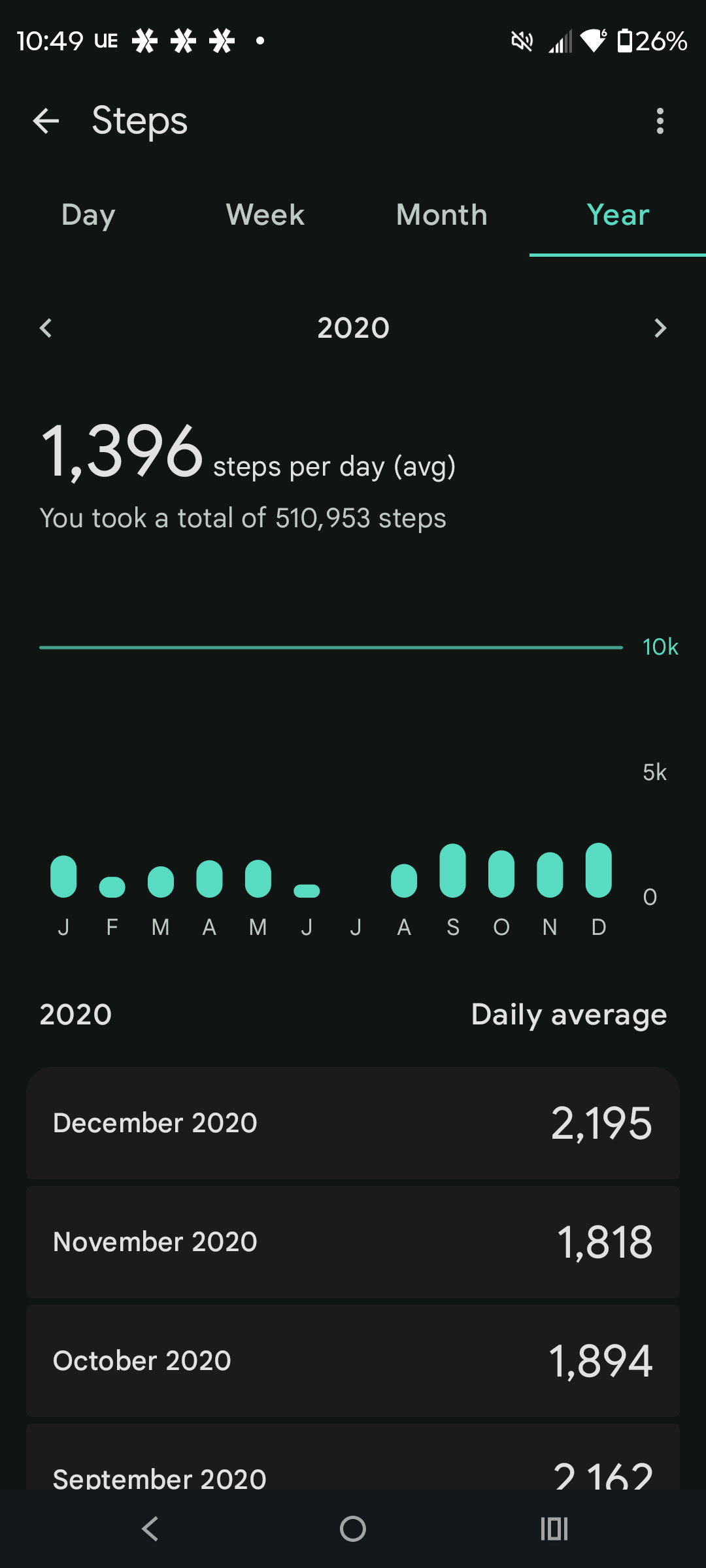
Task: Tap the system home button
Action: pyautogui.click(x=353, y=1529)
